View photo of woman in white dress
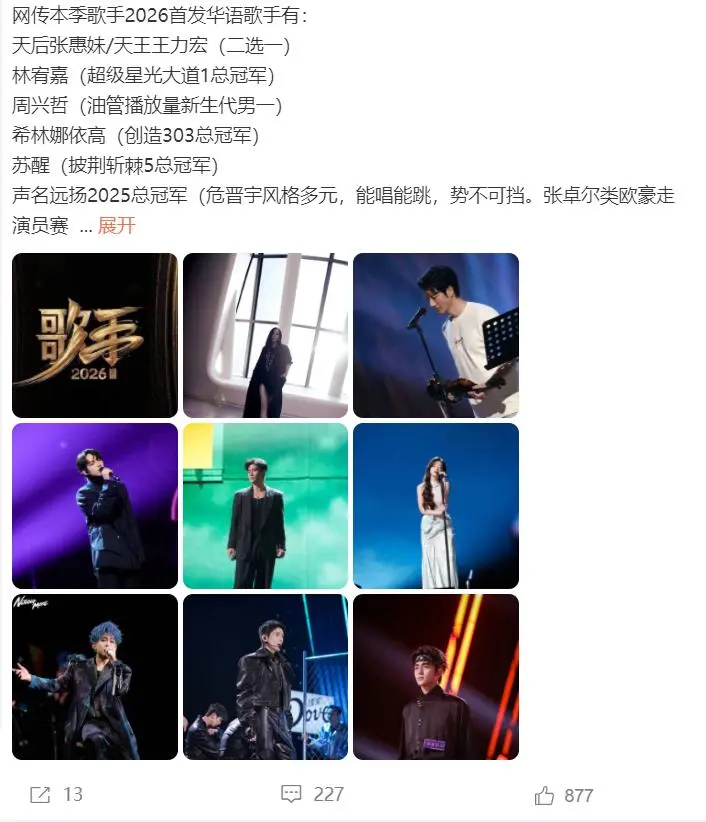 (436, 505)
